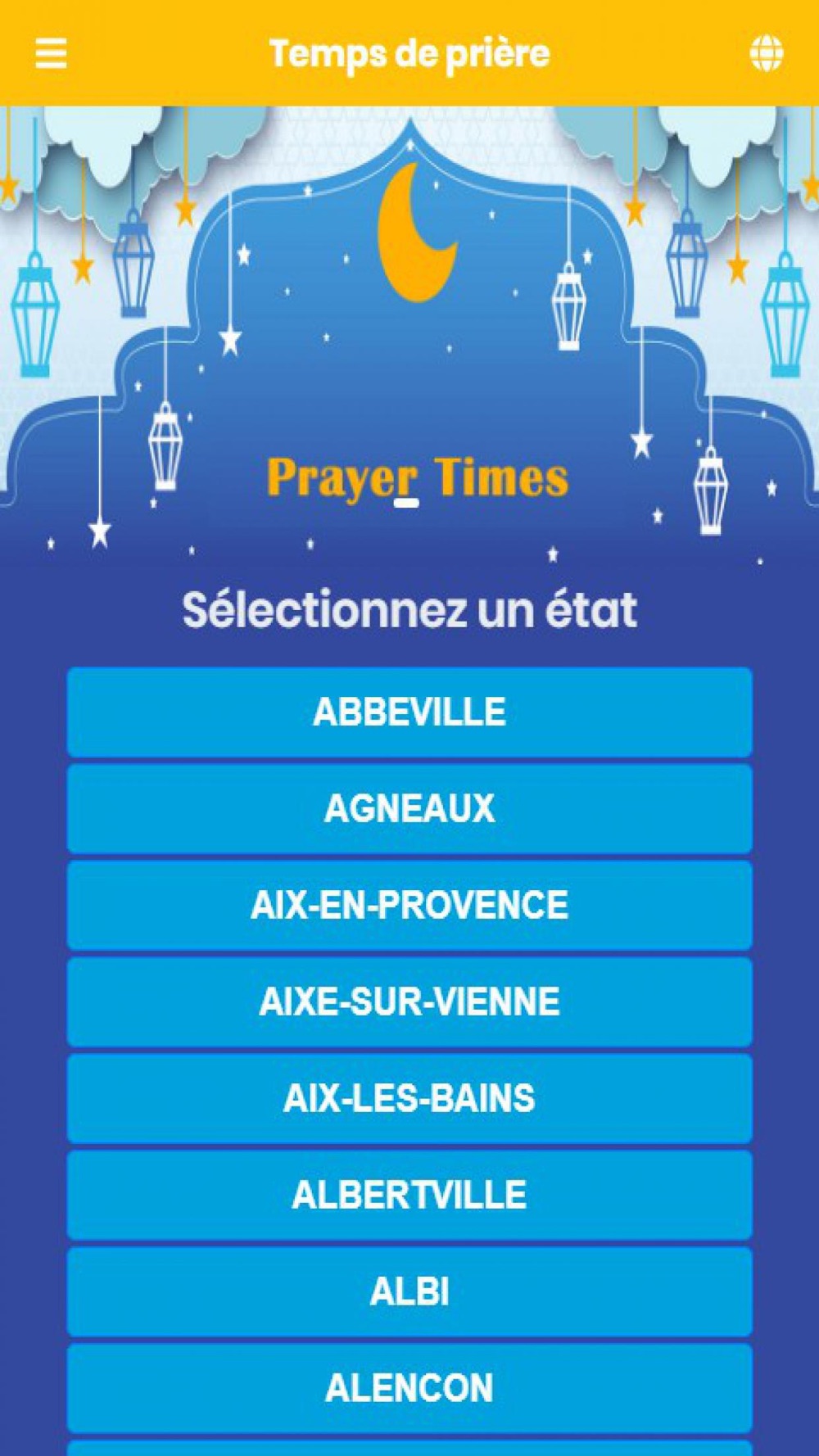Choose ALBERTVILLE
This screenshot has width=819, height=1456.
pos(409,1195)
